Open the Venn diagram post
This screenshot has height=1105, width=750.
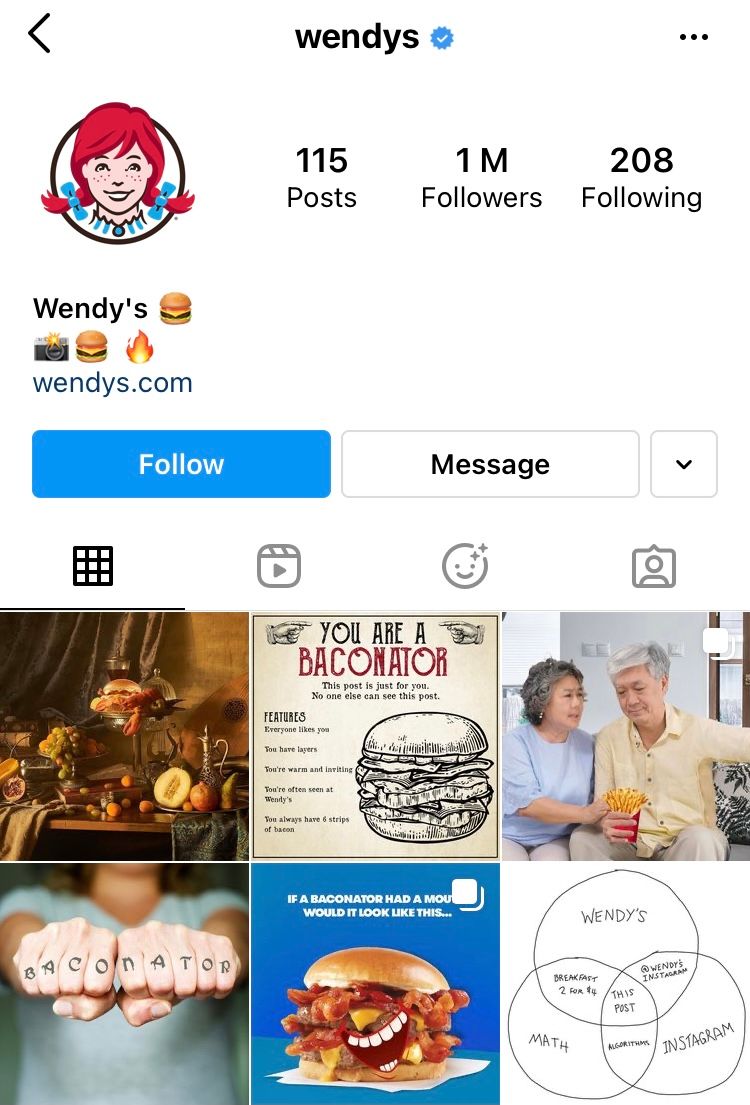[626, 985]
